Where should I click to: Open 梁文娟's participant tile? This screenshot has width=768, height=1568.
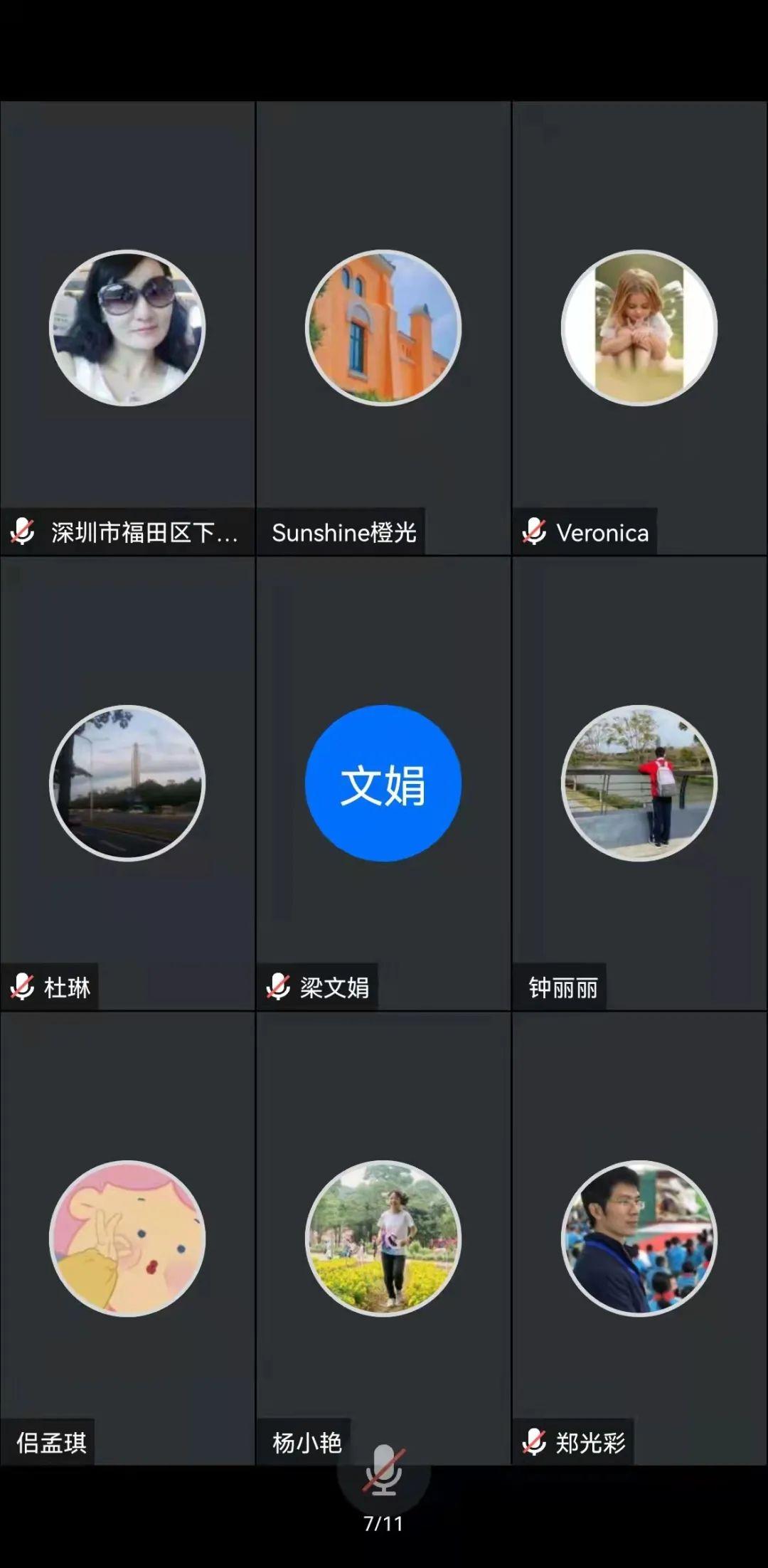[x=383, y=783]
